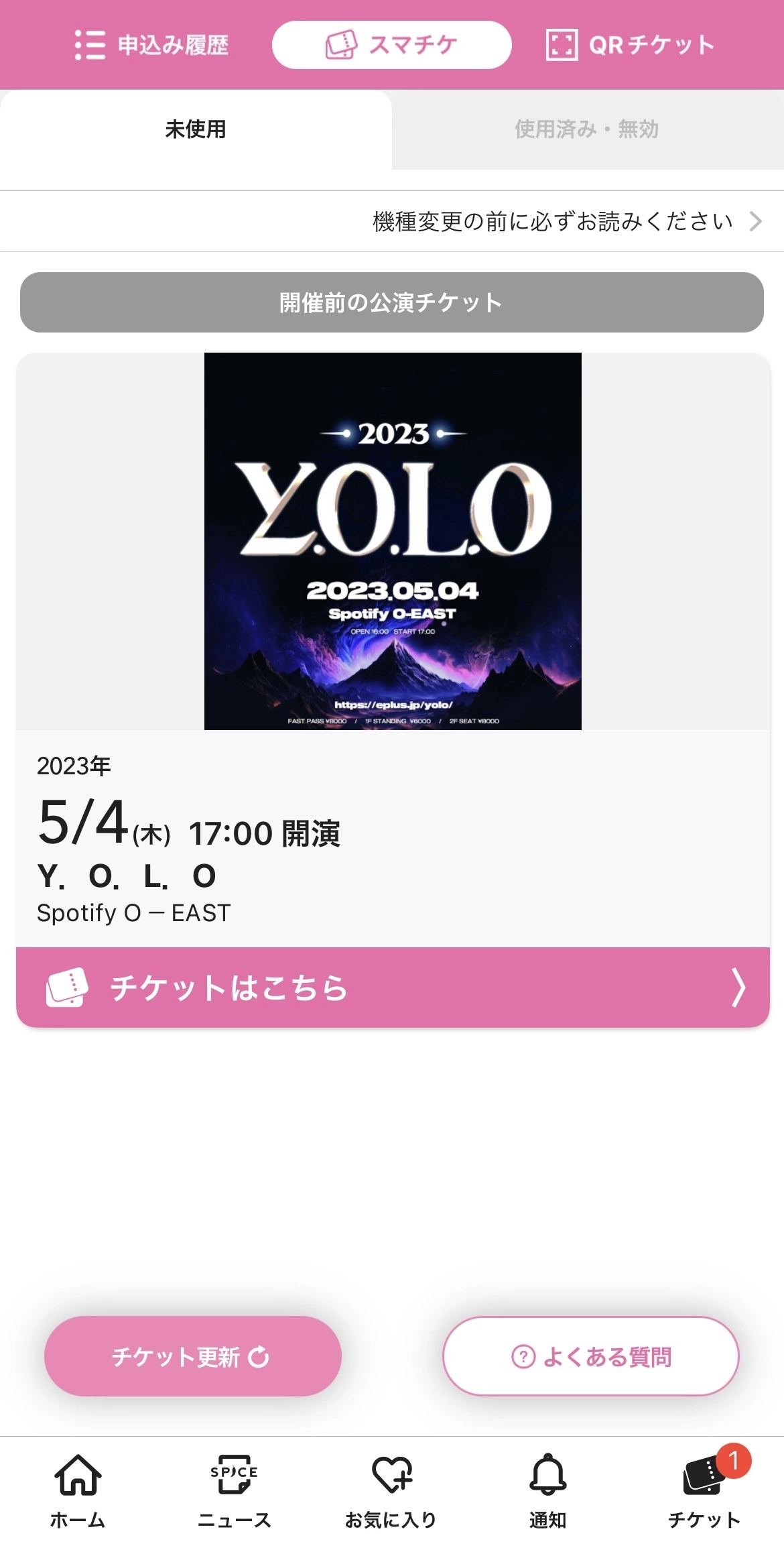Open 通知 notifications
The width and height of the screenshot is (784, 1556).
click(548, 1491)
